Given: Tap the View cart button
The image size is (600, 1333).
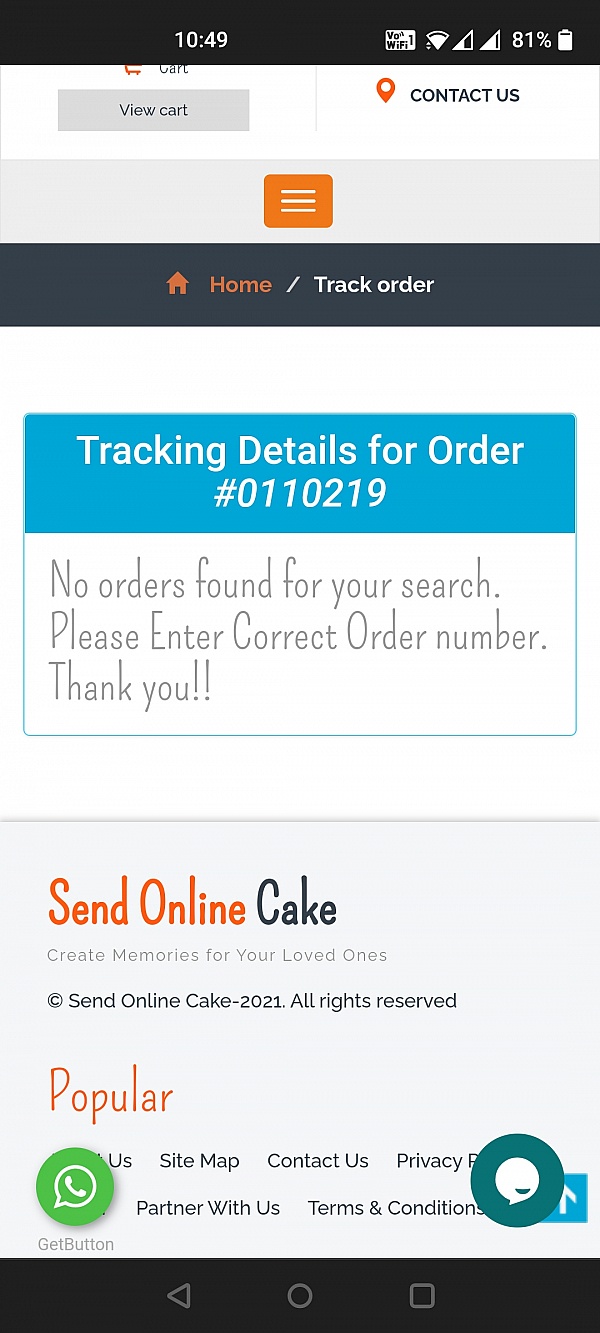Looking at the screenshot, I should (153, 110).
